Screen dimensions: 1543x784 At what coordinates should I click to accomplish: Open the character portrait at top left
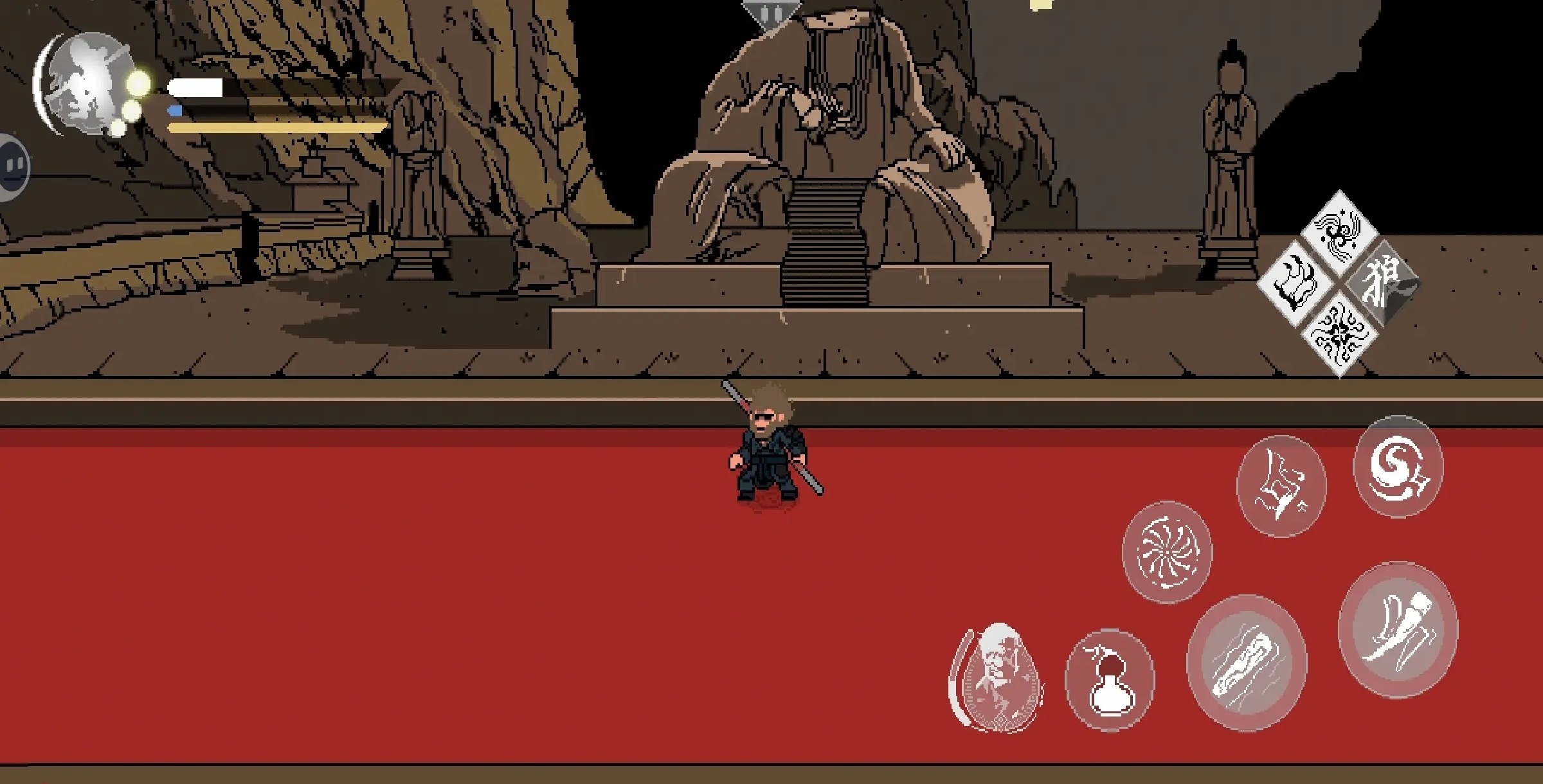[x=87, y=84]
